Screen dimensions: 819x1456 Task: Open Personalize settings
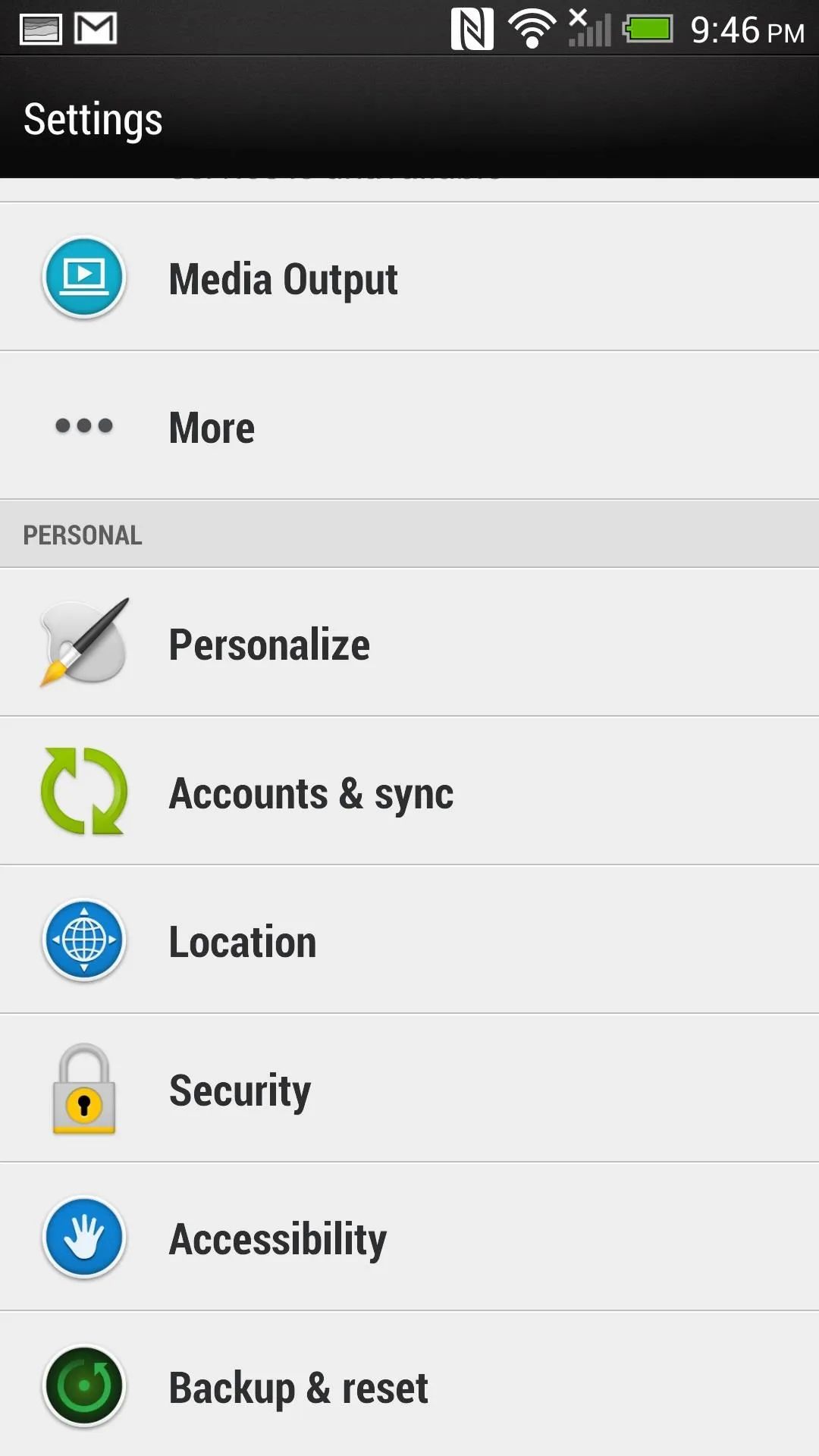point(409,642)
